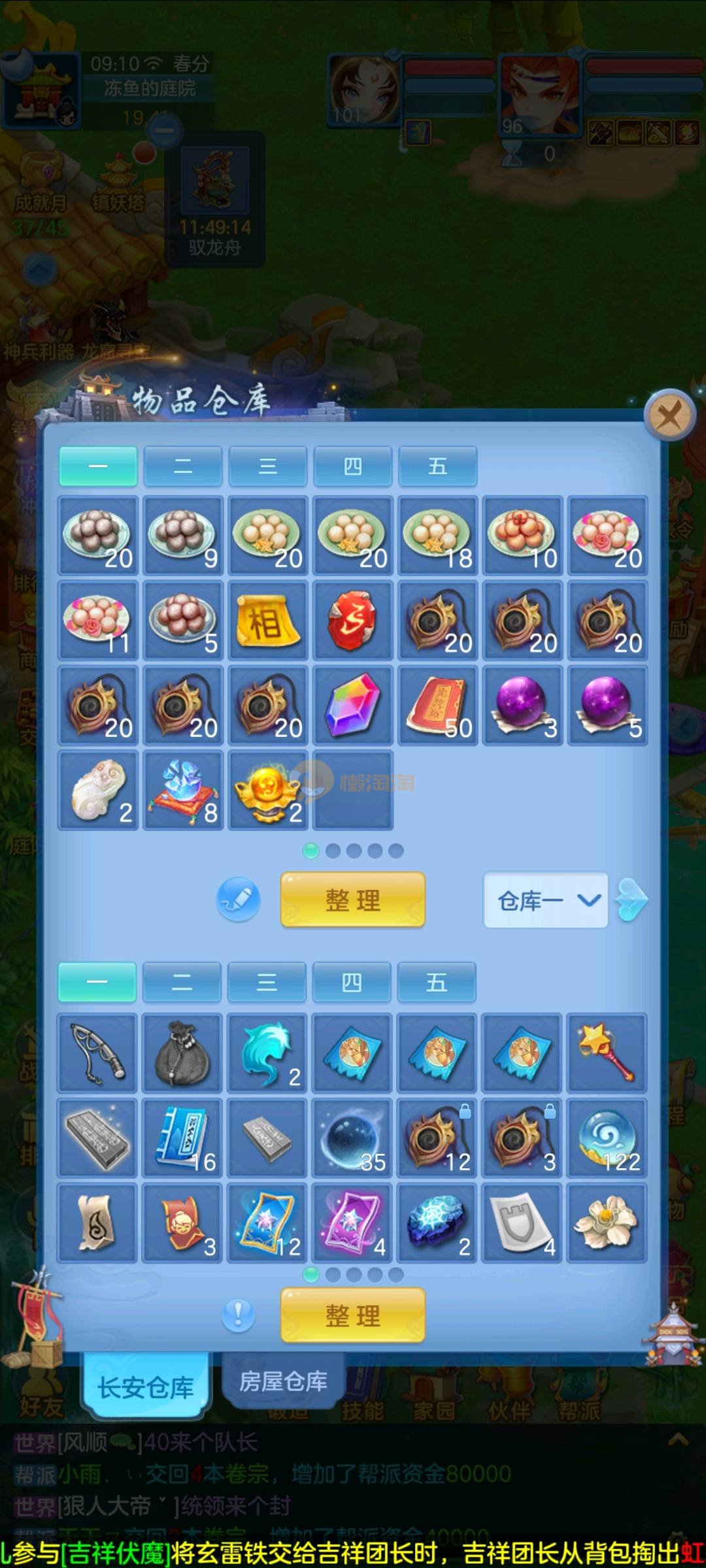Switch to backpack page 三 in lower section
Screen dimensions: 706x1568
(x=267, y=982)
